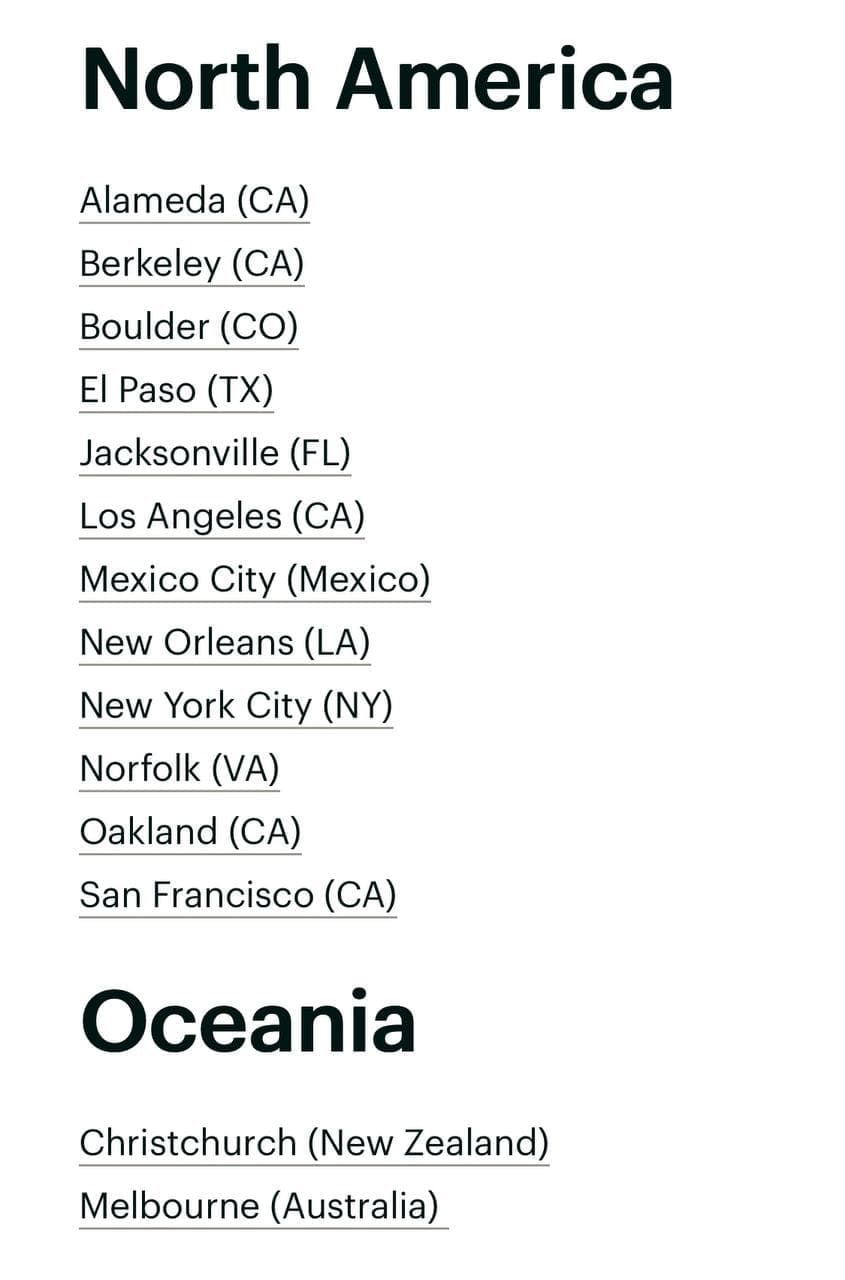The height and width of the screenshot is (1280, 845).
Task: Open the Oakland (CA) link
Action: tap(191, 831)
